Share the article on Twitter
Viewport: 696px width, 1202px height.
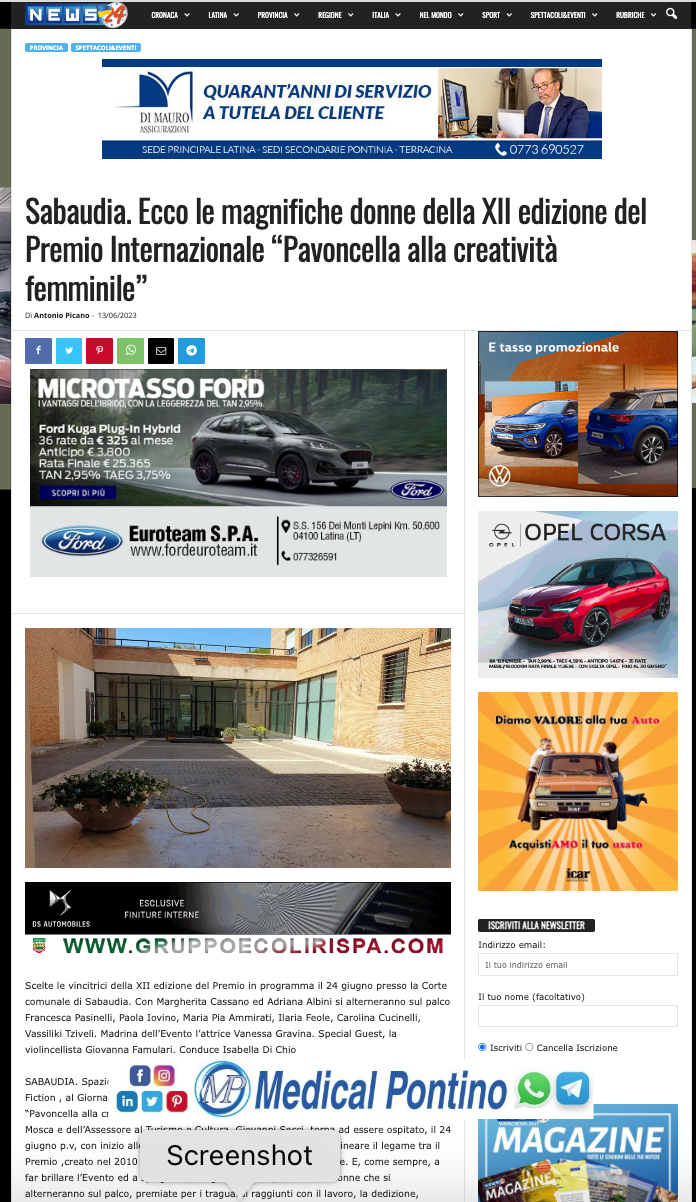pyautogui.click(x=69, y=351)
